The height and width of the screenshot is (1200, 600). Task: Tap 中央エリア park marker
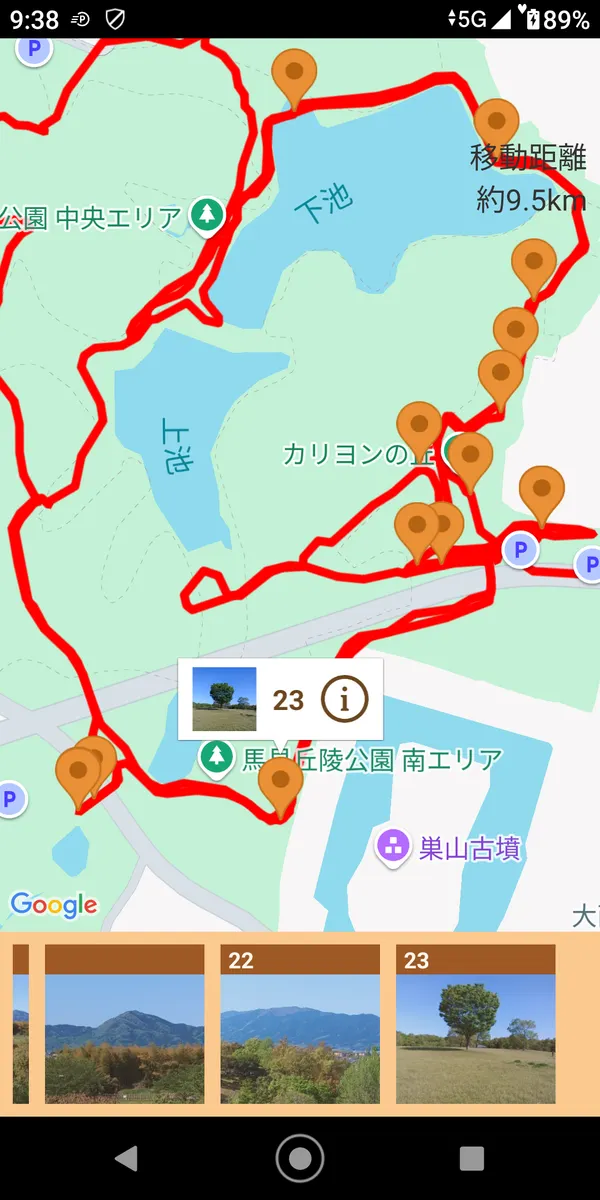(x=207, y=212)
